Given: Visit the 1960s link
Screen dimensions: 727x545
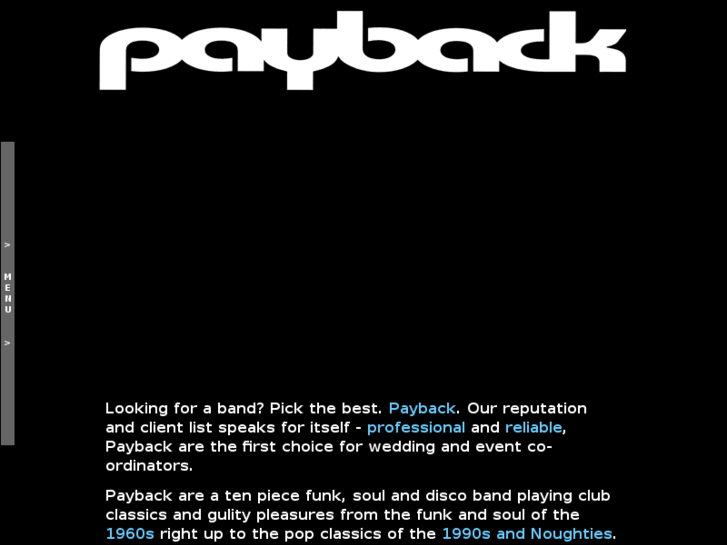Looking at the screenshot, I should pos(130,533).
